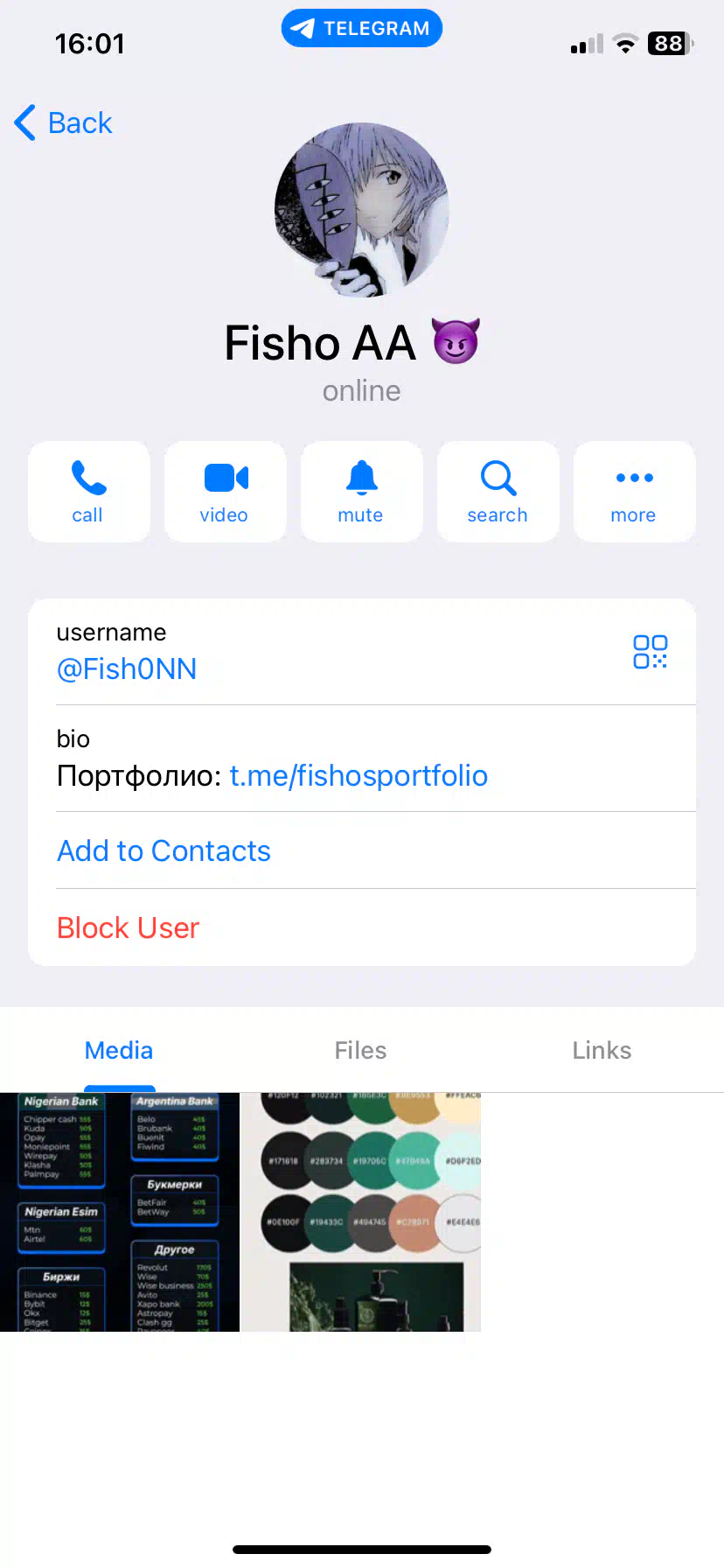The width and height of the screenshot is (724, 1568).
Task: Open the t.me/fishosportfolio link
Action: pyautogui.click(x=359, y=776)
